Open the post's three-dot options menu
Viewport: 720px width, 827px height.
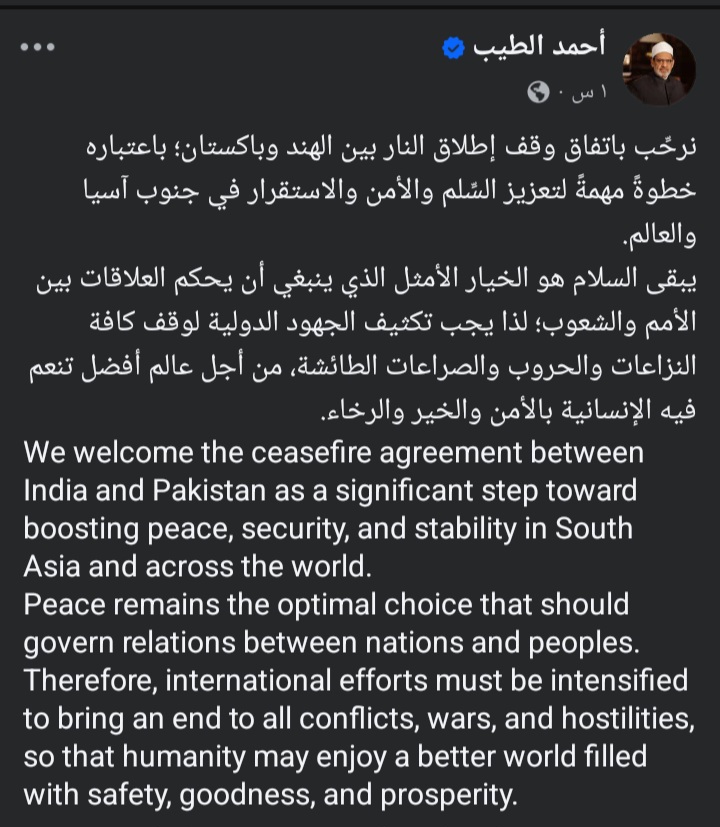point(38,47)
